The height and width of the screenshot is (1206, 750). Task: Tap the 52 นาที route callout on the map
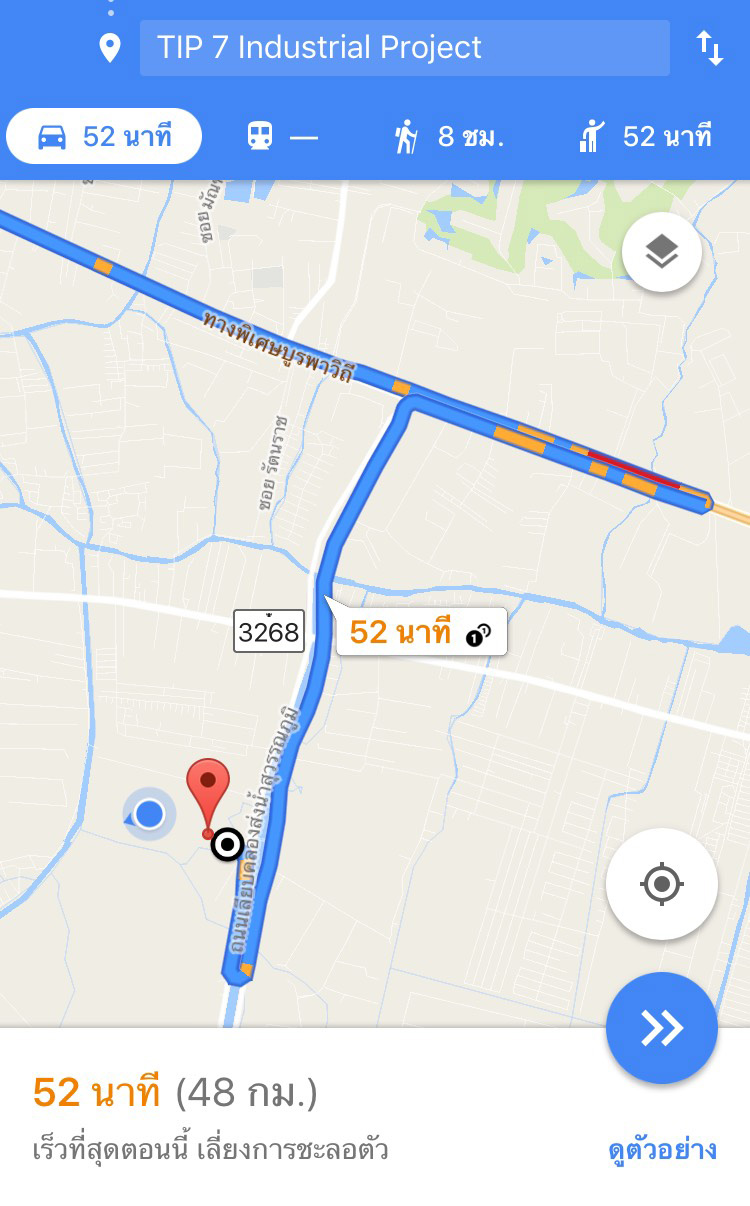[420, 633]
